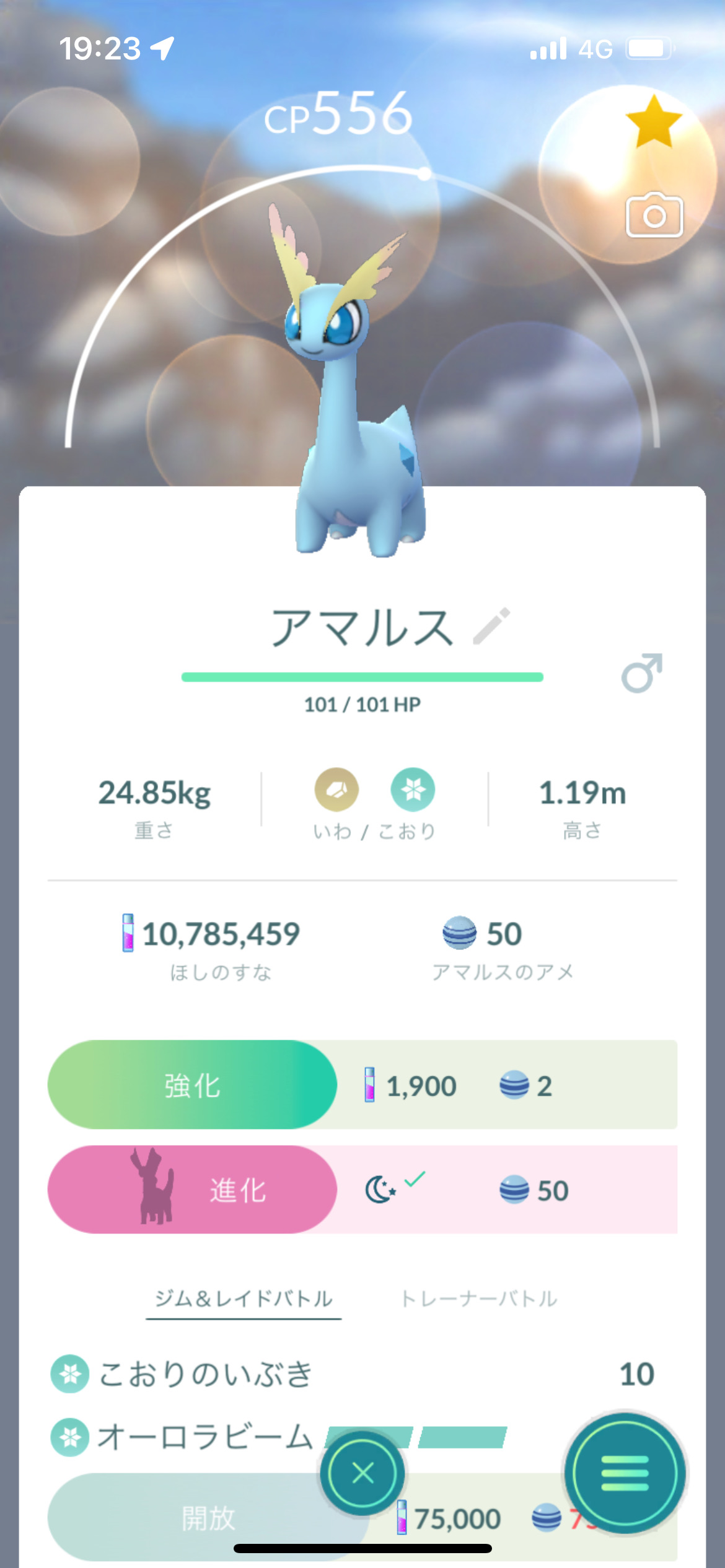725x1568 pixels.
Task: Switch to ジム&レイドバトル tab
Action: point(244,1299)
